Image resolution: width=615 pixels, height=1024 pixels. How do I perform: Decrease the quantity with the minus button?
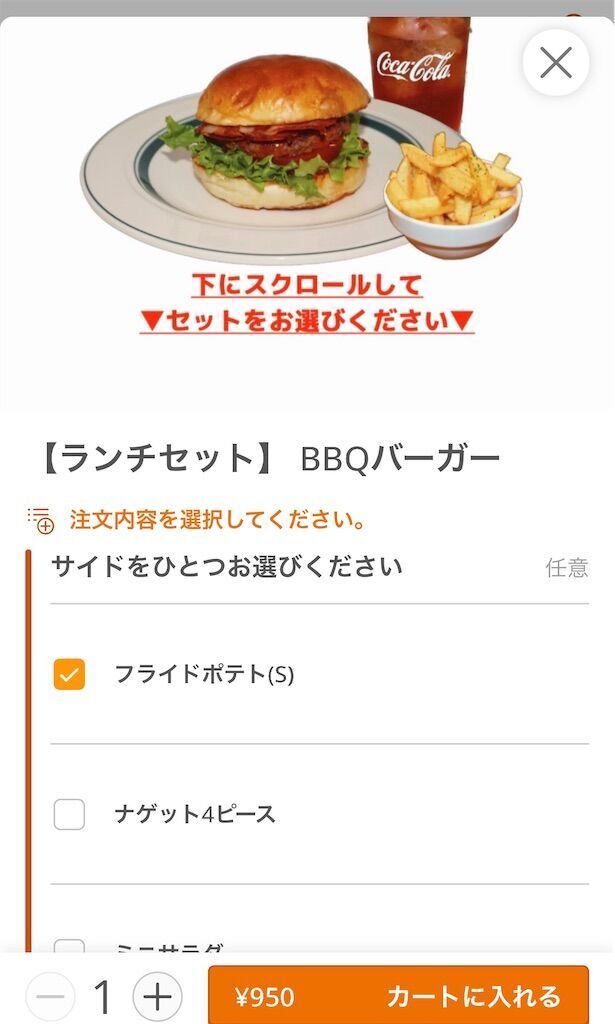(x=50, y=996)
